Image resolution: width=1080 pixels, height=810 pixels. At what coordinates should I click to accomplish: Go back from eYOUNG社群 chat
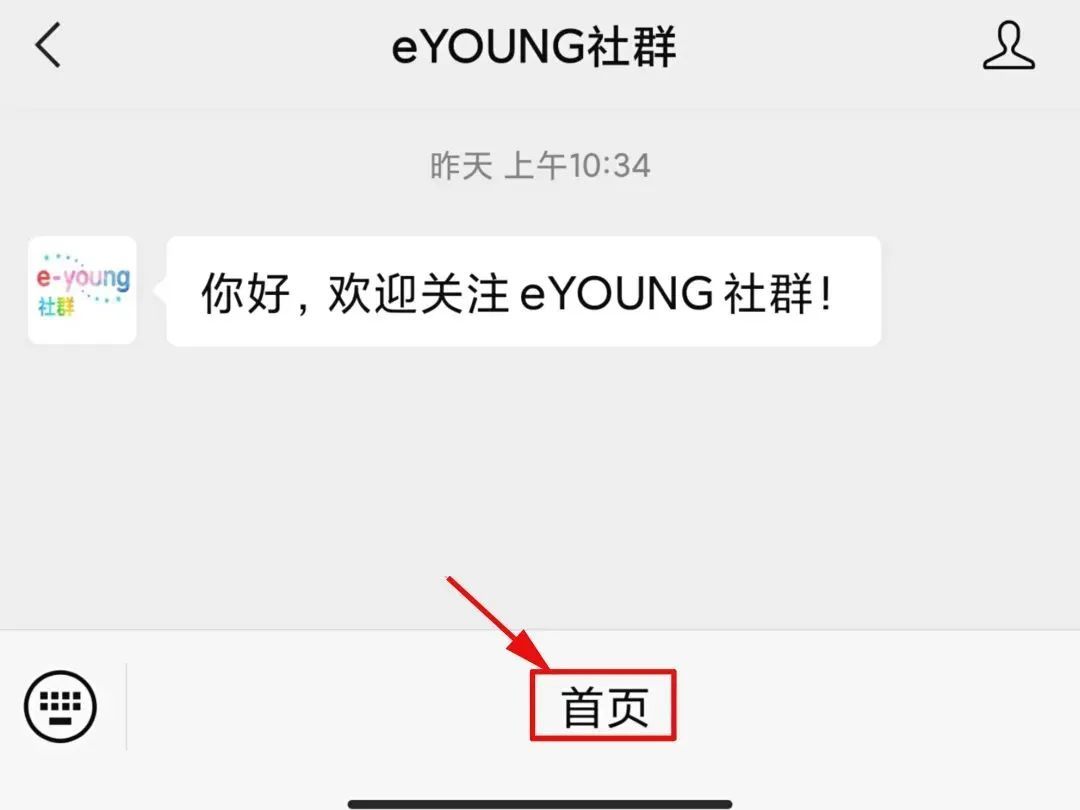48,47
